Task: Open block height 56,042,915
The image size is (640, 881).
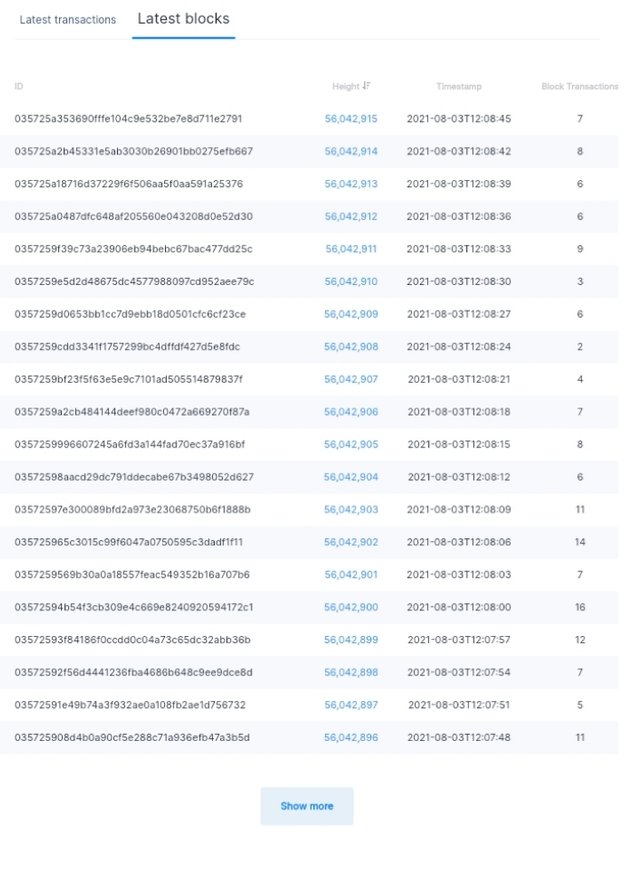Action: [x=351, y=119]
